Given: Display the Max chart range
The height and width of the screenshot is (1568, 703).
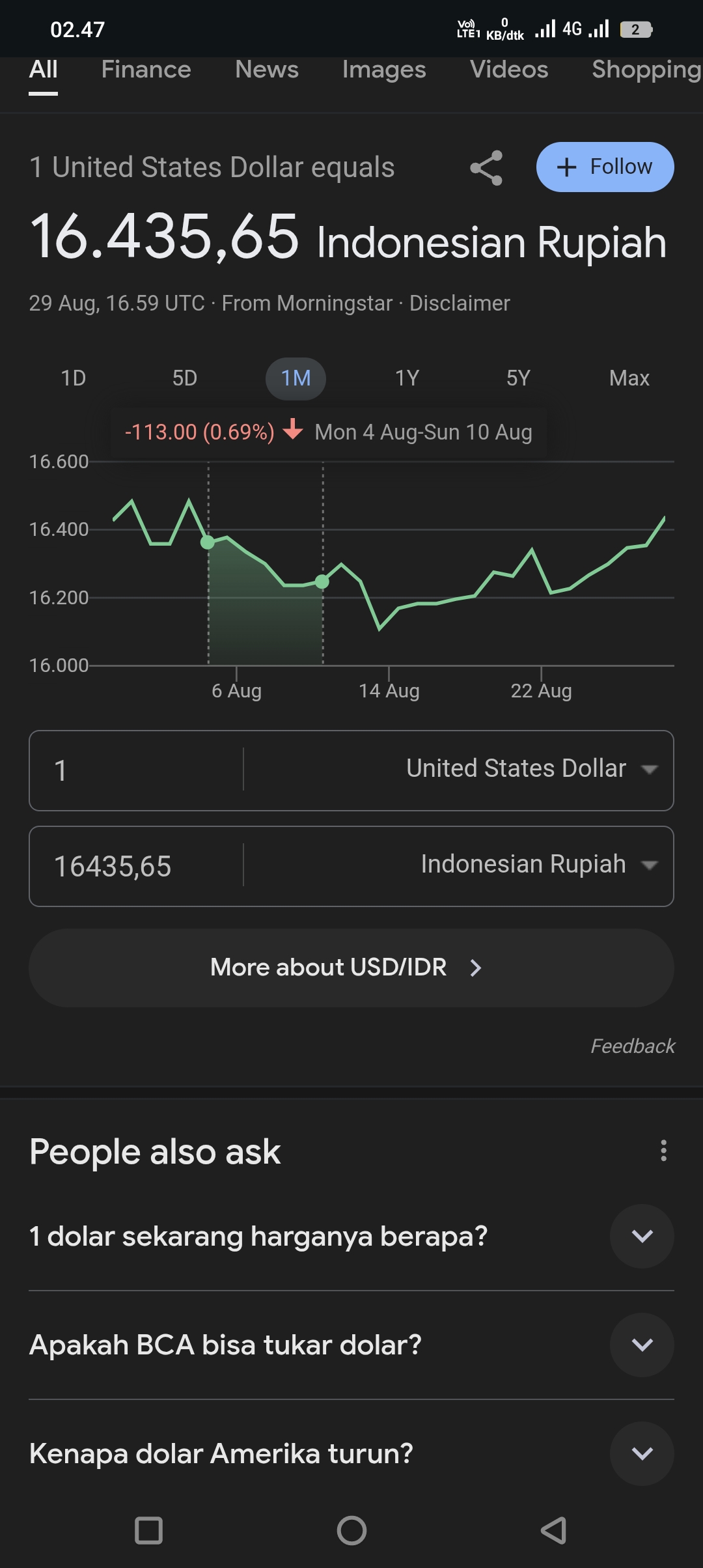Looking at the screenshot, I should tap(629, 378).
